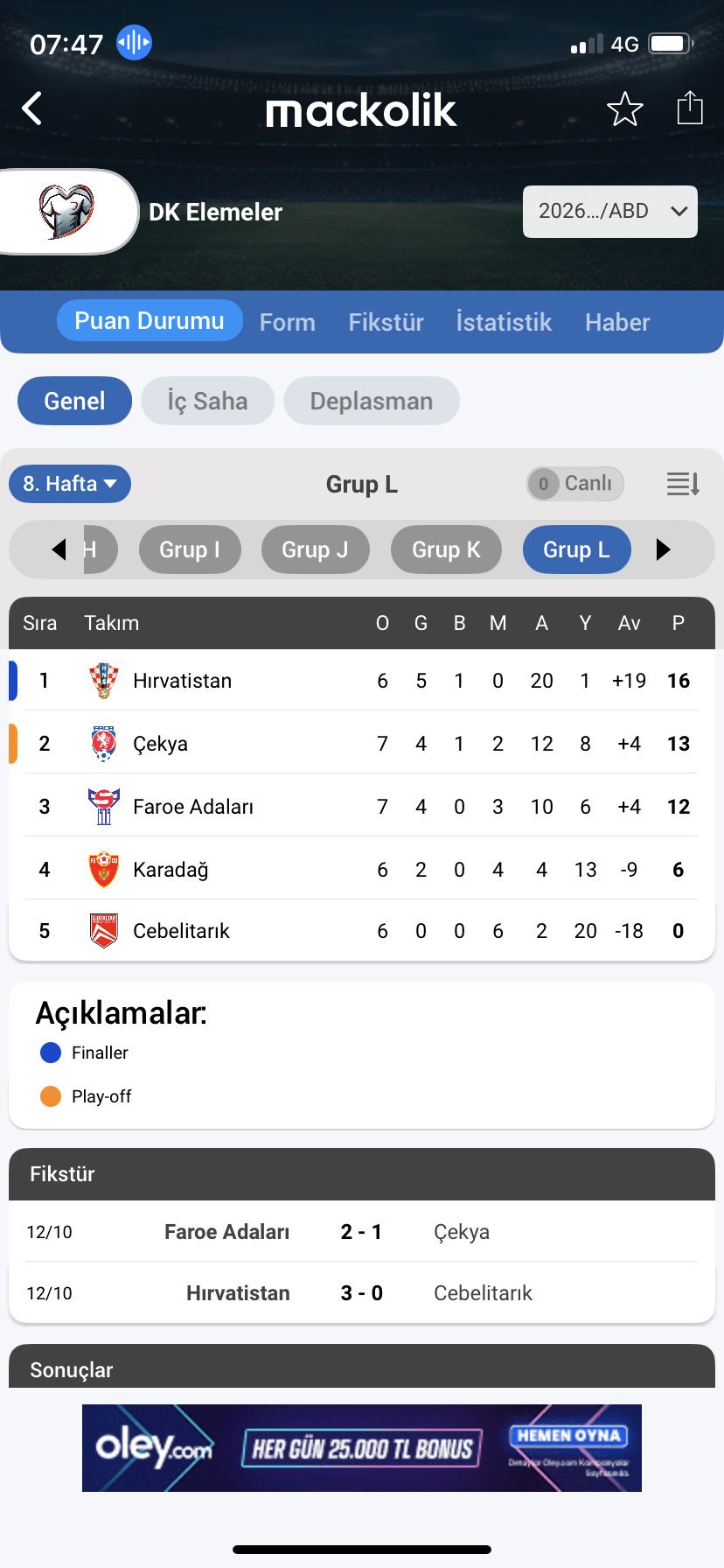The height and width of the screenshot is (1568, 724).
Task: Open the İstatistik tab
Action: tap(504, 322)
